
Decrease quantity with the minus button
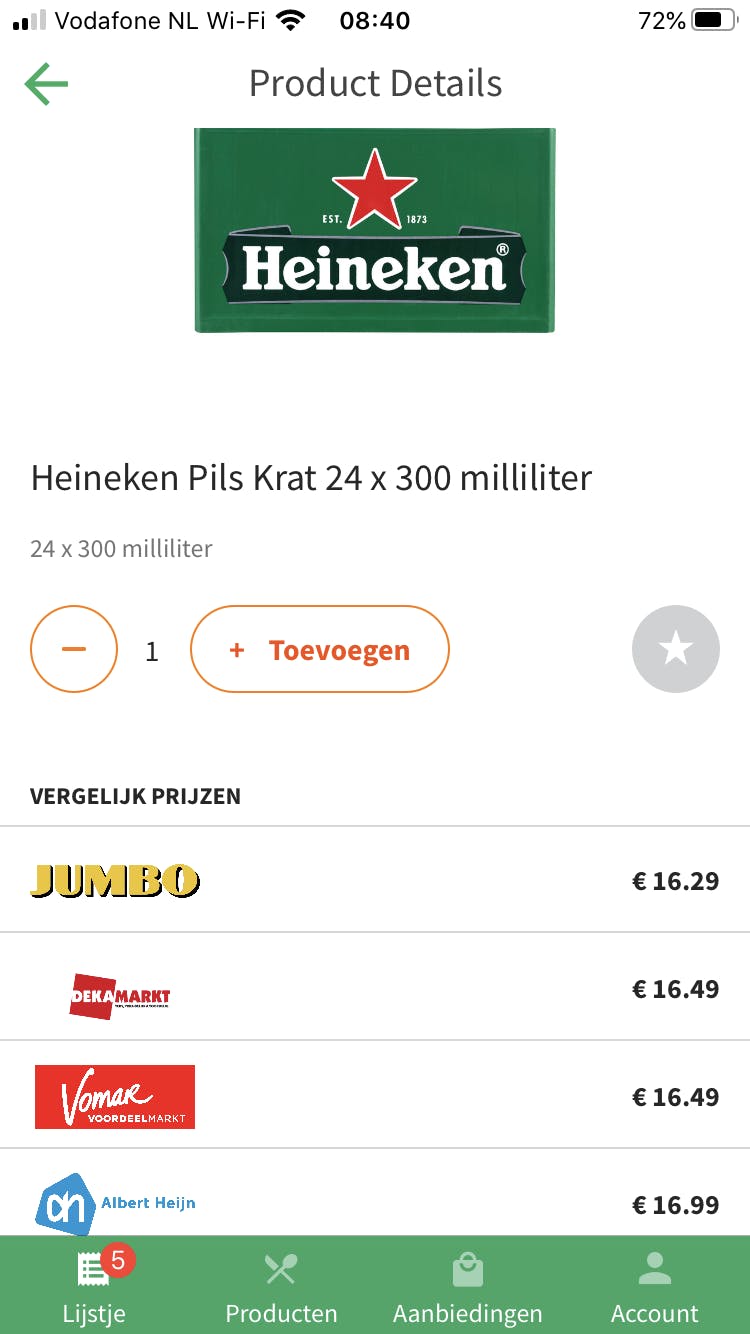pyautogui.click(x=74, y=649)
